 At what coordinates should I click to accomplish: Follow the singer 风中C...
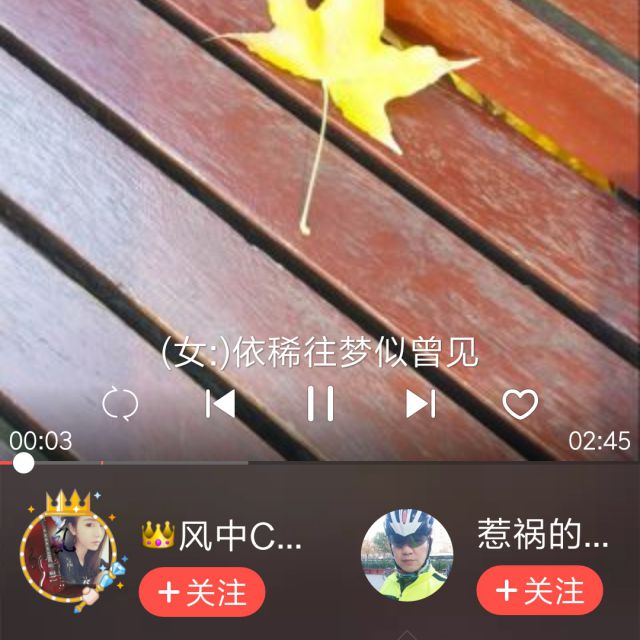201,592
